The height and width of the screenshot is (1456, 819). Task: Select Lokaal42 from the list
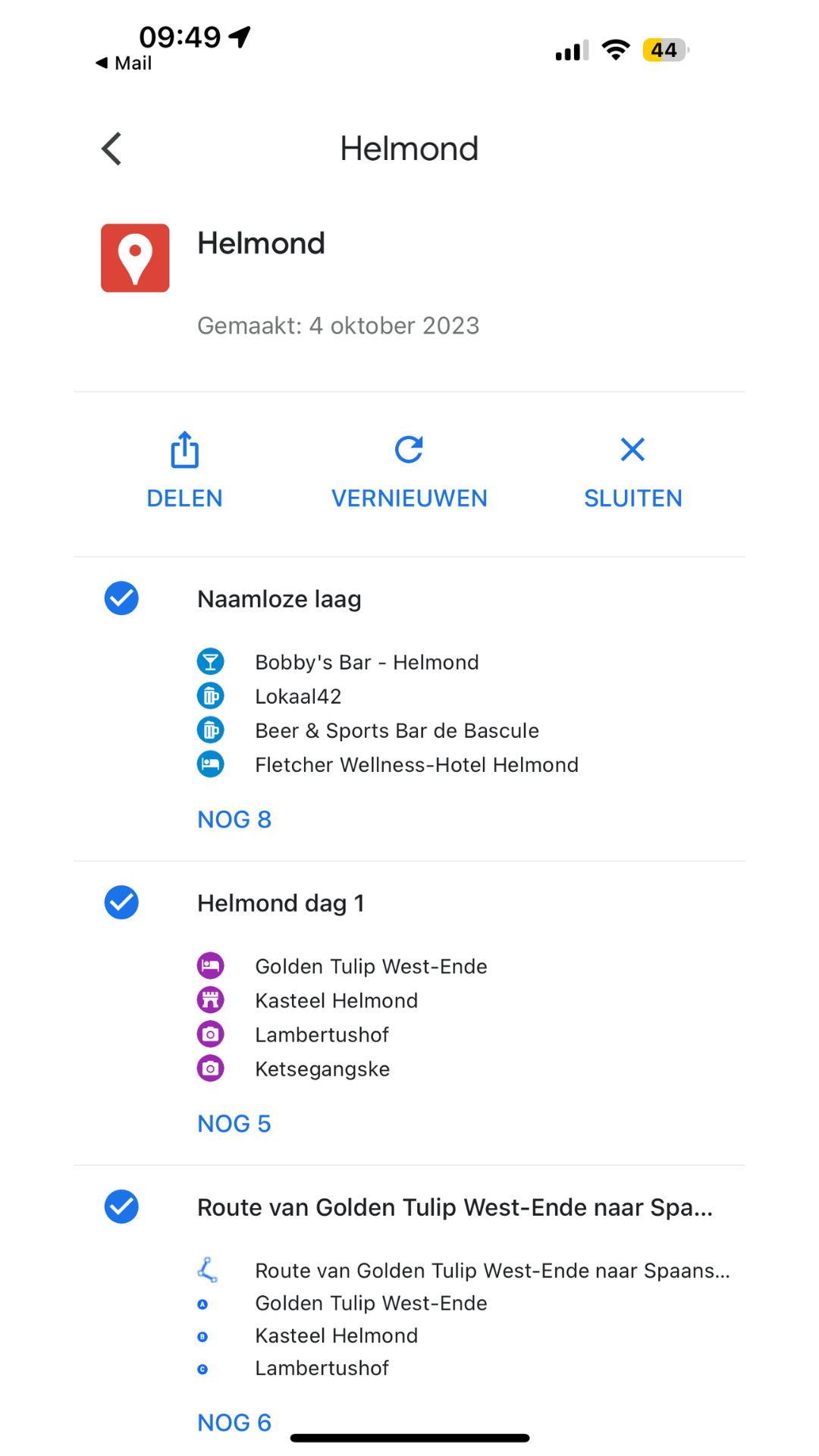point(298,696)
